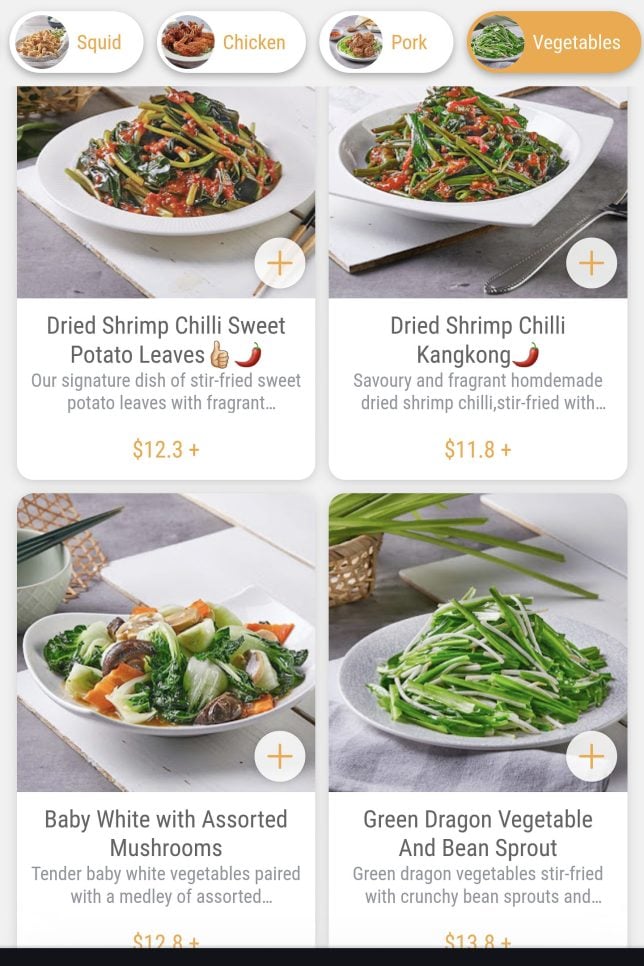The height and width of the screenshot is (966, 644).
Task: View Green Dragon Vegetable And Bean Sprout
Action: click(477, 833)
